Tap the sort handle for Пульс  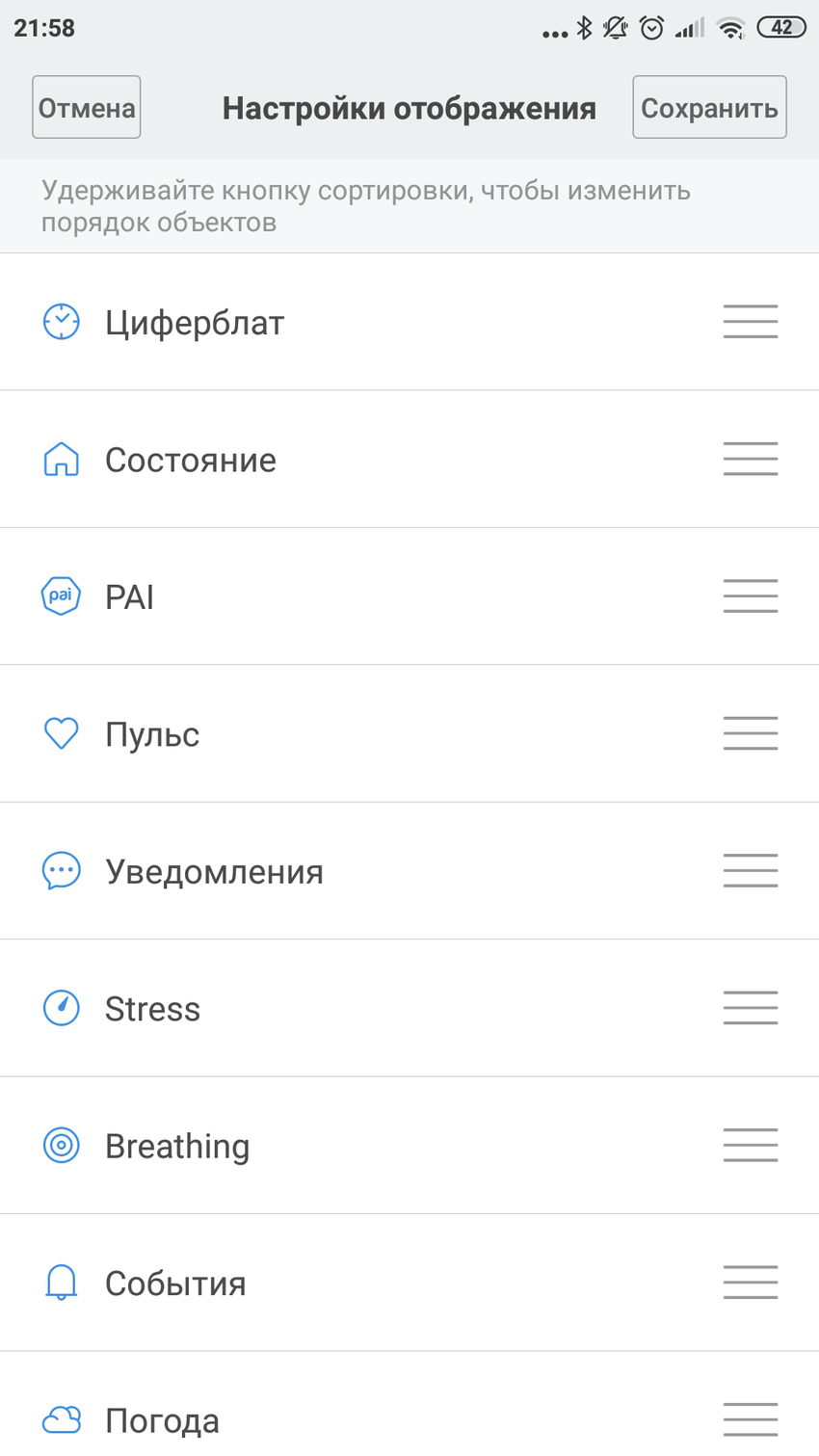pyautogui.click(x=751, y=733)
